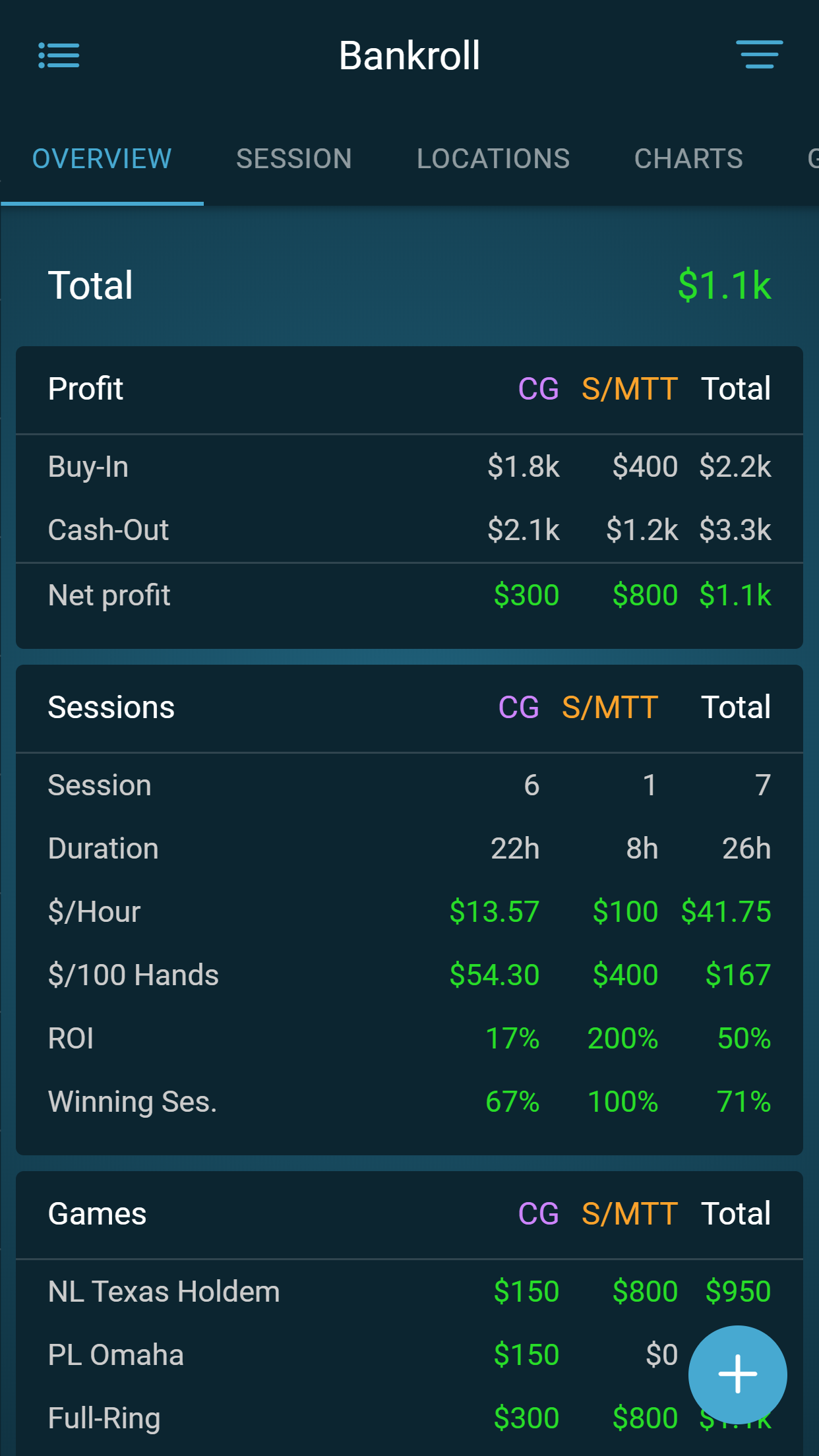Switch to the CHARTS tab
Screen dimensions: 819x1456
688,158
